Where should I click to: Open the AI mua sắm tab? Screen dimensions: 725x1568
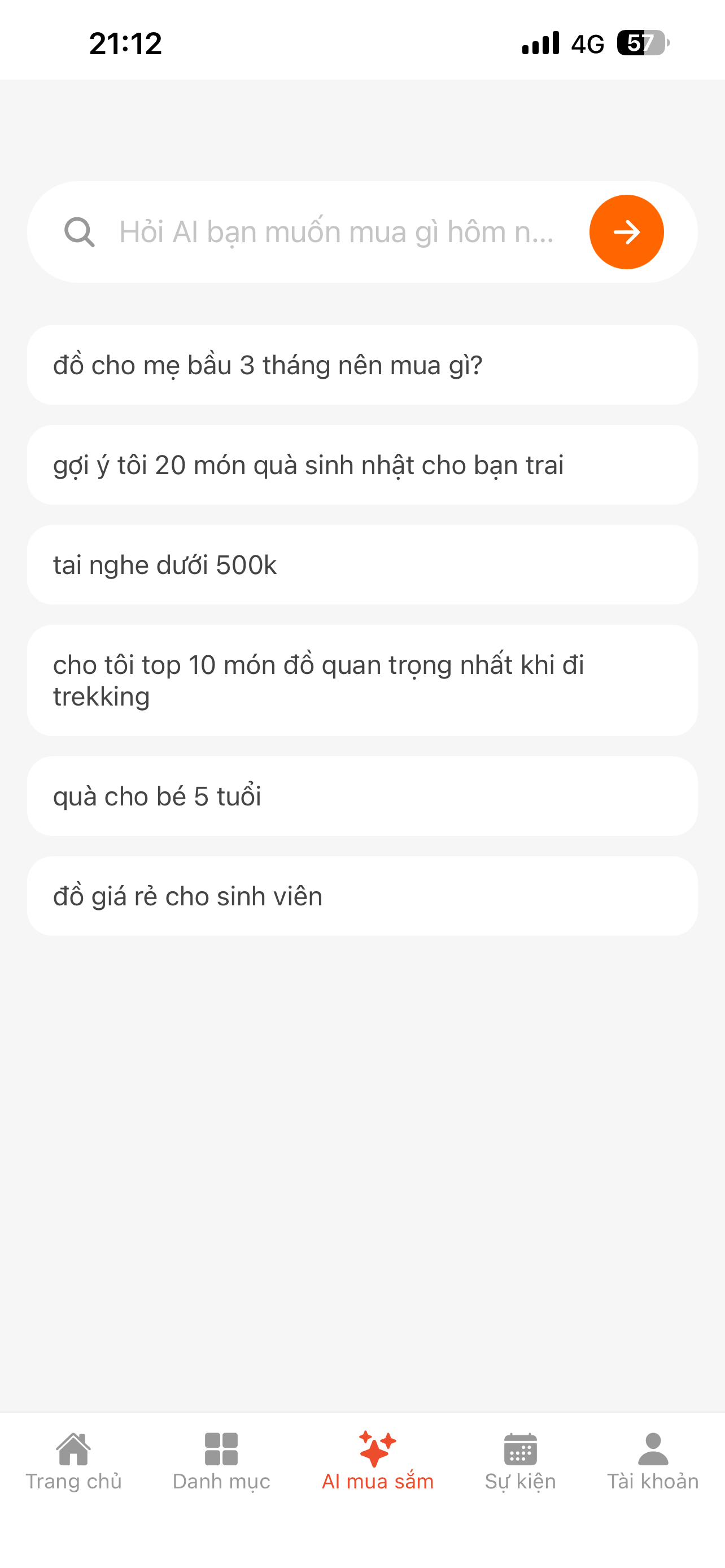[377, 1461]
